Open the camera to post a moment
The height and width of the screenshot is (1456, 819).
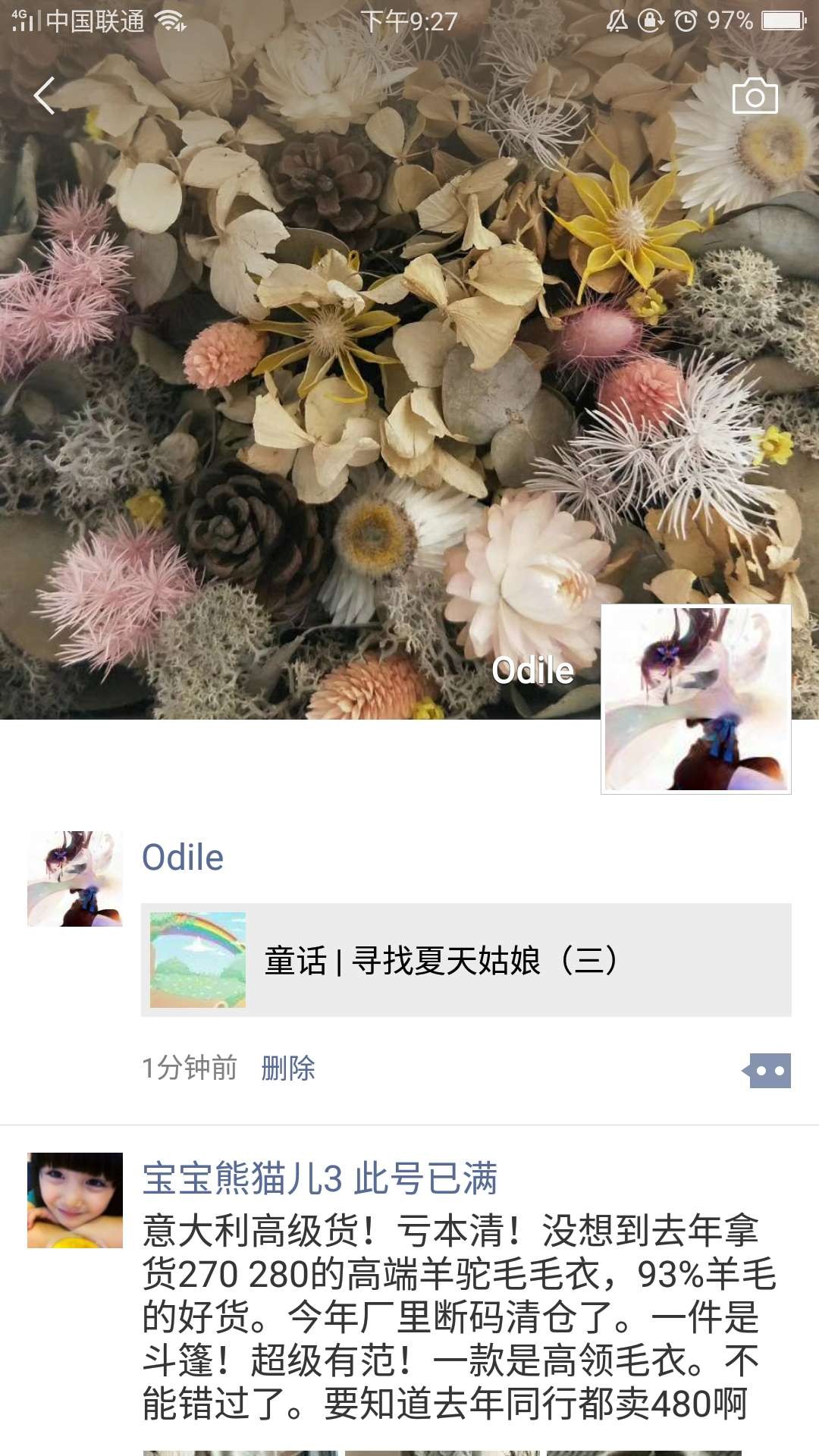pyautogui.click(x=755, y=96)
